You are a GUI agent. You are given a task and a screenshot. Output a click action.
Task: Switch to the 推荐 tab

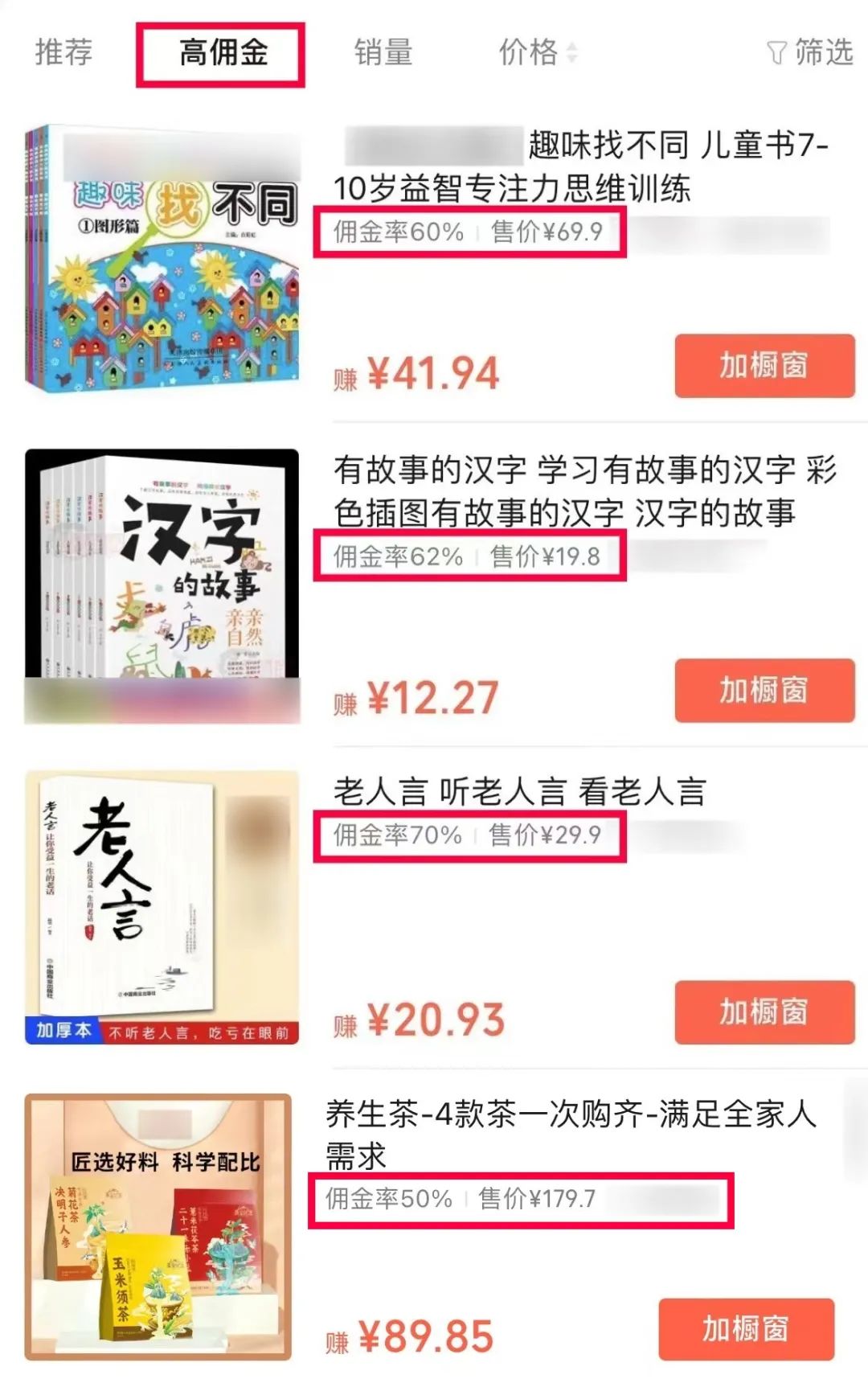[x=63, y=53]
